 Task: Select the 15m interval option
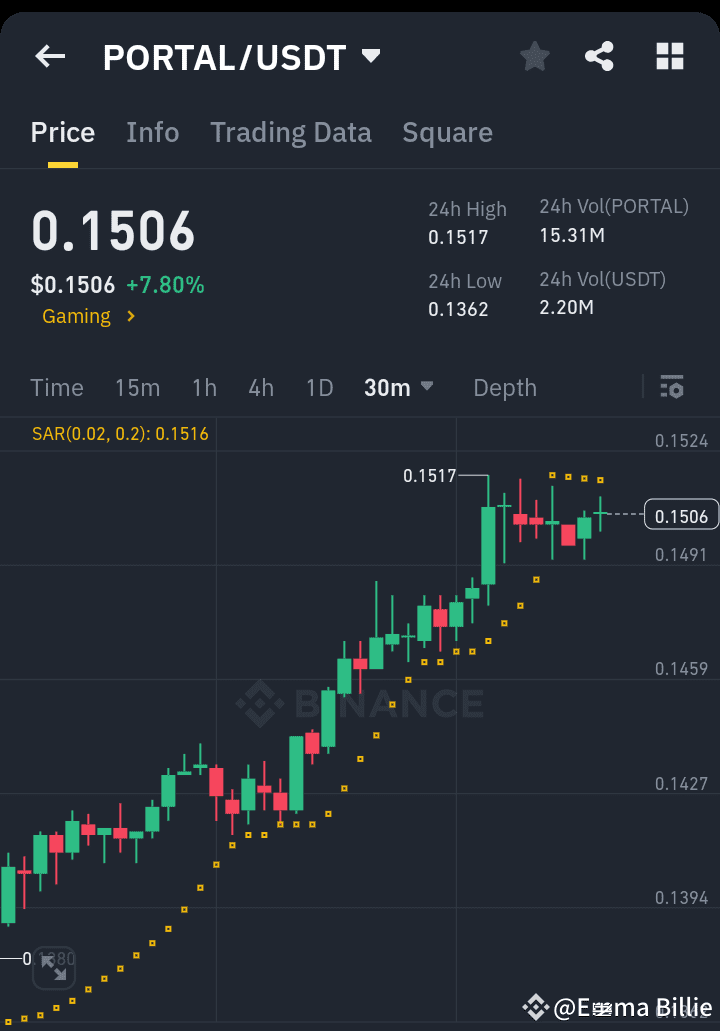[x=137, y=388]
